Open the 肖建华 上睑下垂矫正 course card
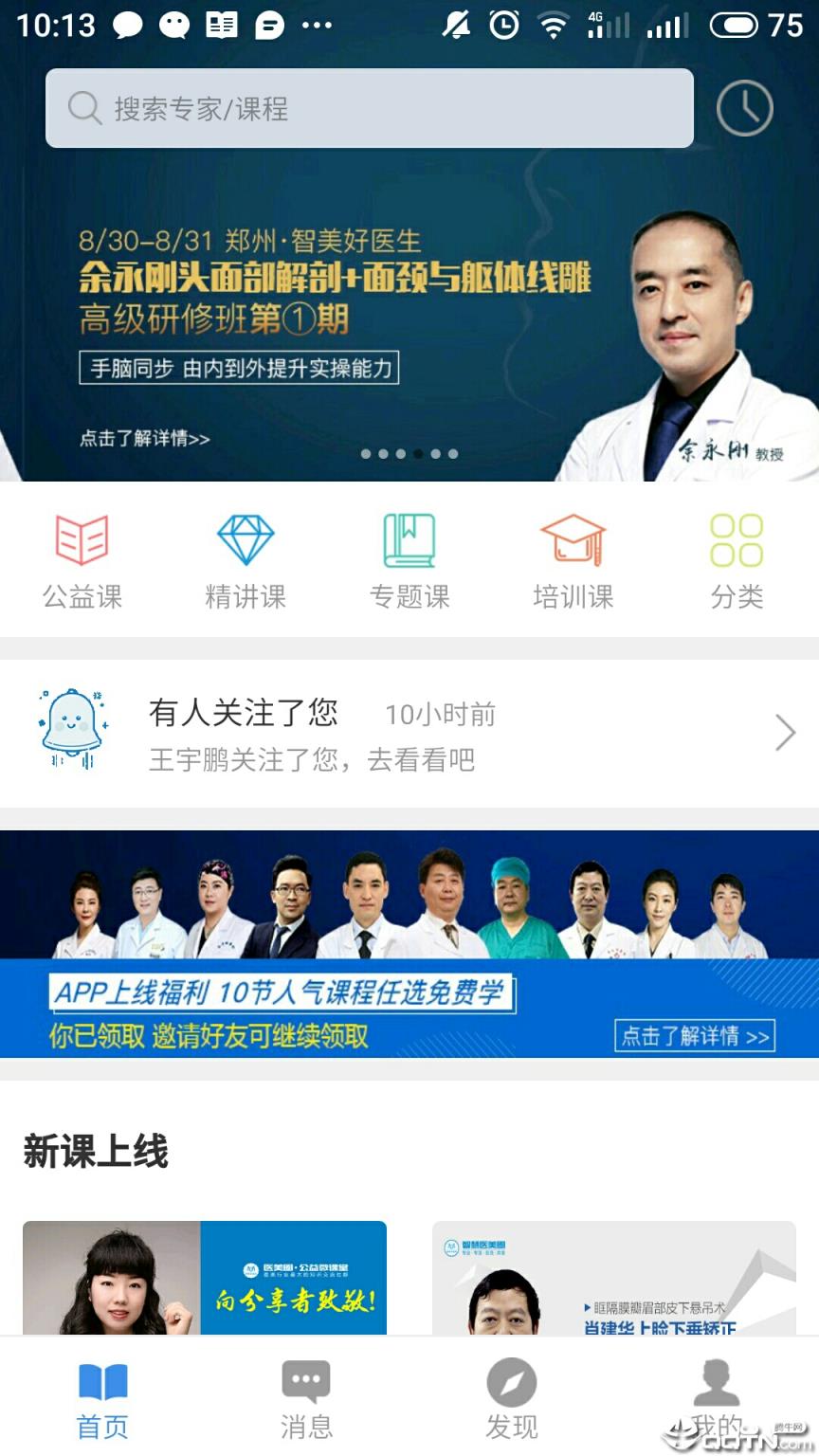 [614, 1280]
